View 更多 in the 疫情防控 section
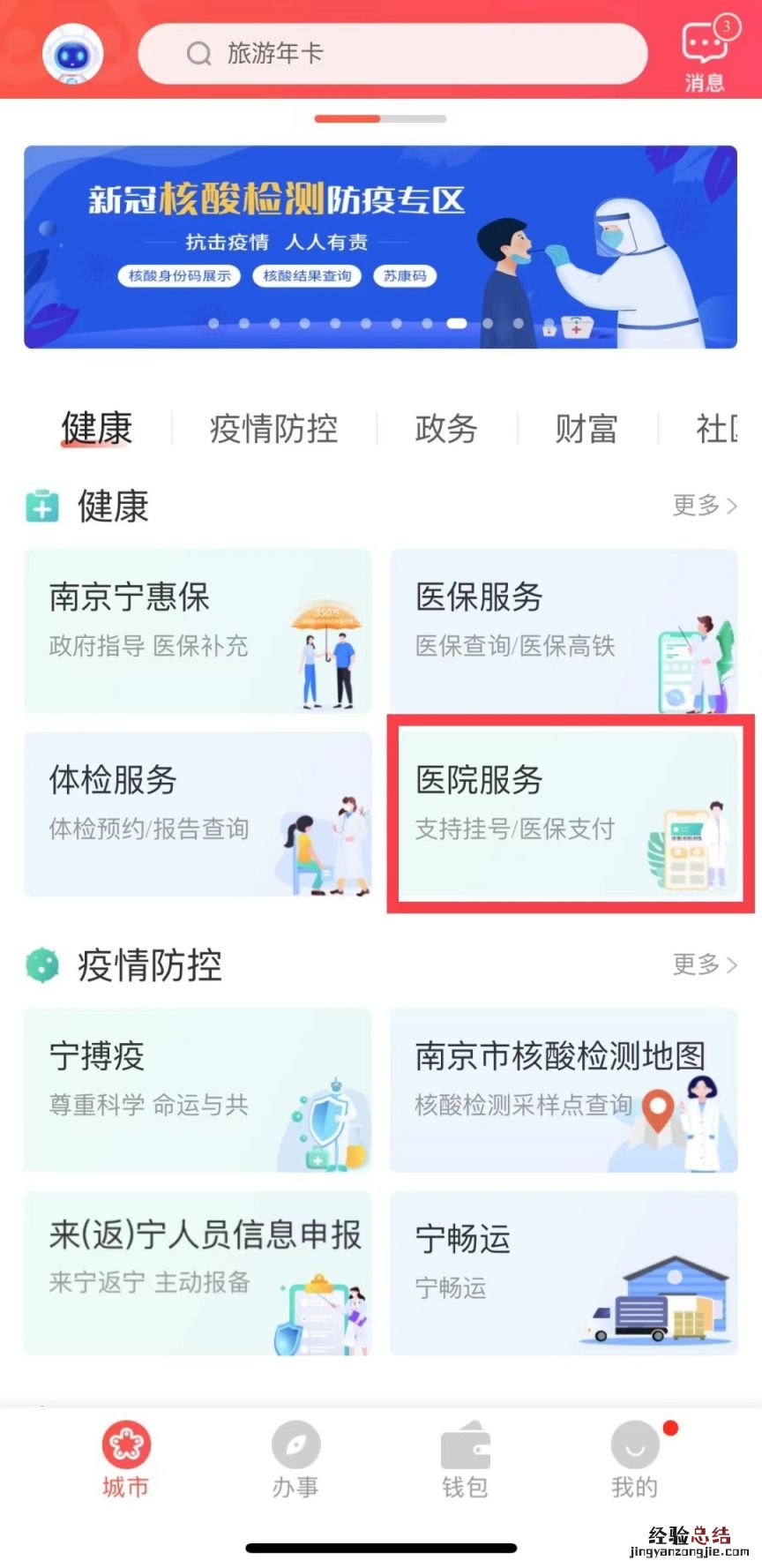Screen dimensions: 762x1568 (704, 964)
